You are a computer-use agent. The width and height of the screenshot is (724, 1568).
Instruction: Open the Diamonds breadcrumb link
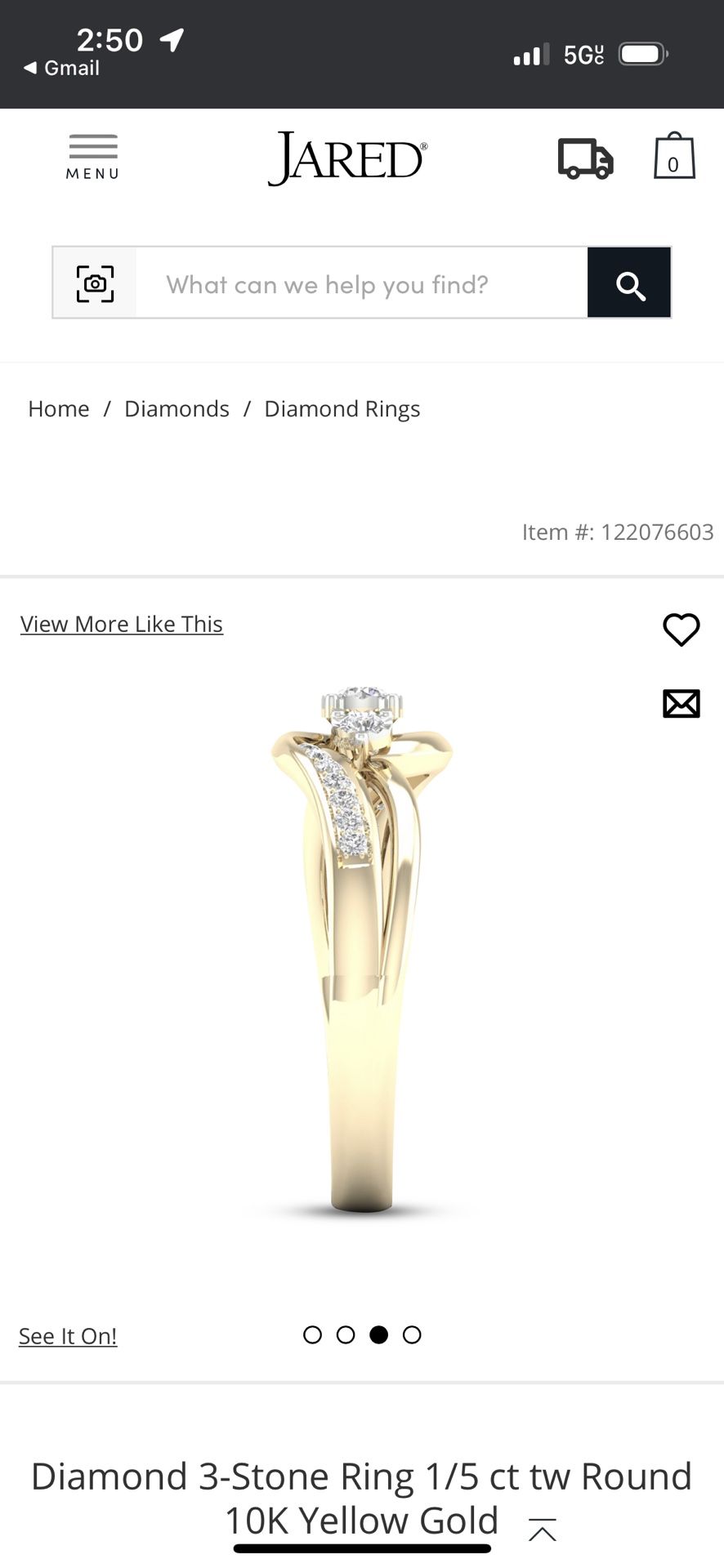pos(177,408)
